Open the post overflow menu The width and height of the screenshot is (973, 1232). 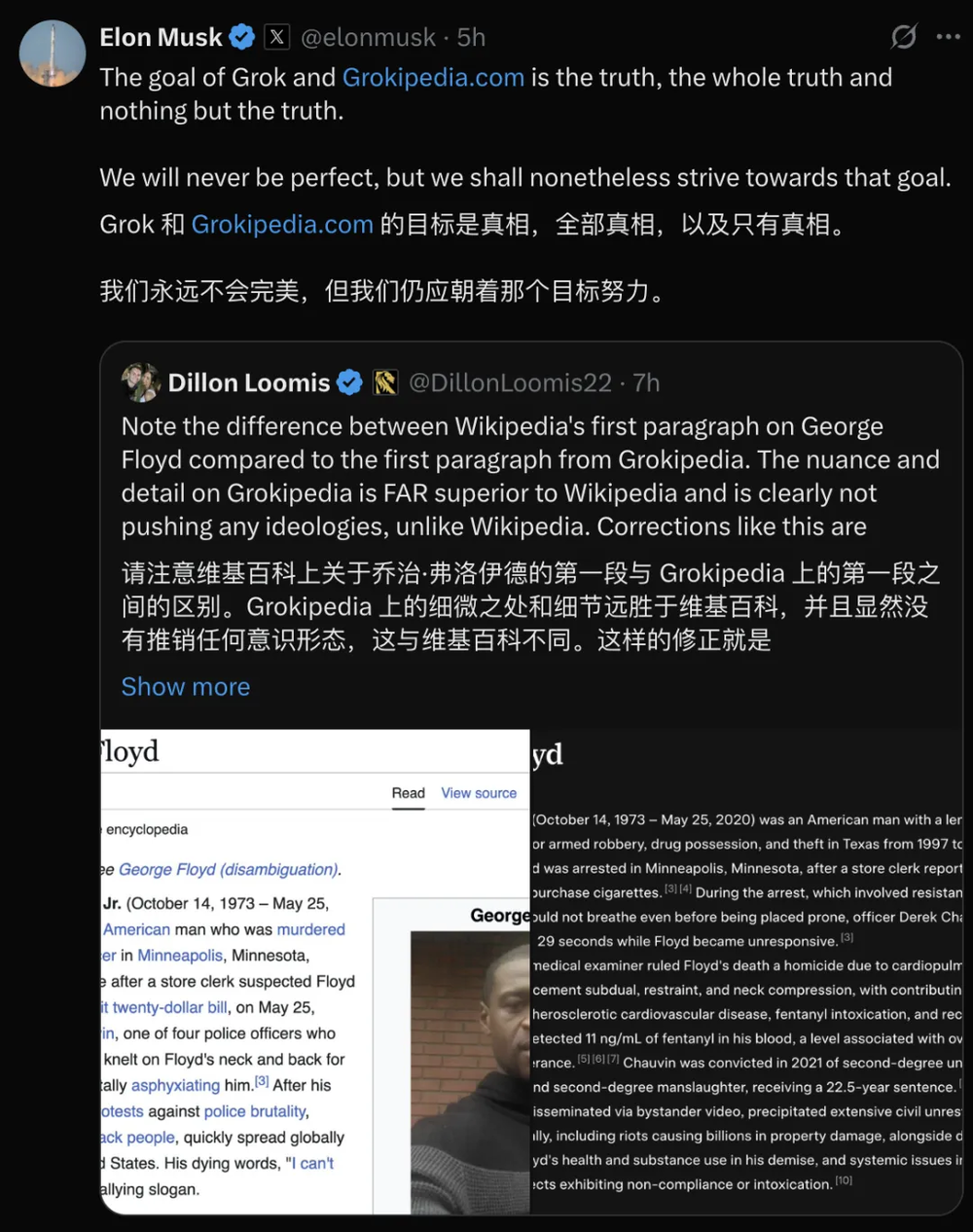948,37
